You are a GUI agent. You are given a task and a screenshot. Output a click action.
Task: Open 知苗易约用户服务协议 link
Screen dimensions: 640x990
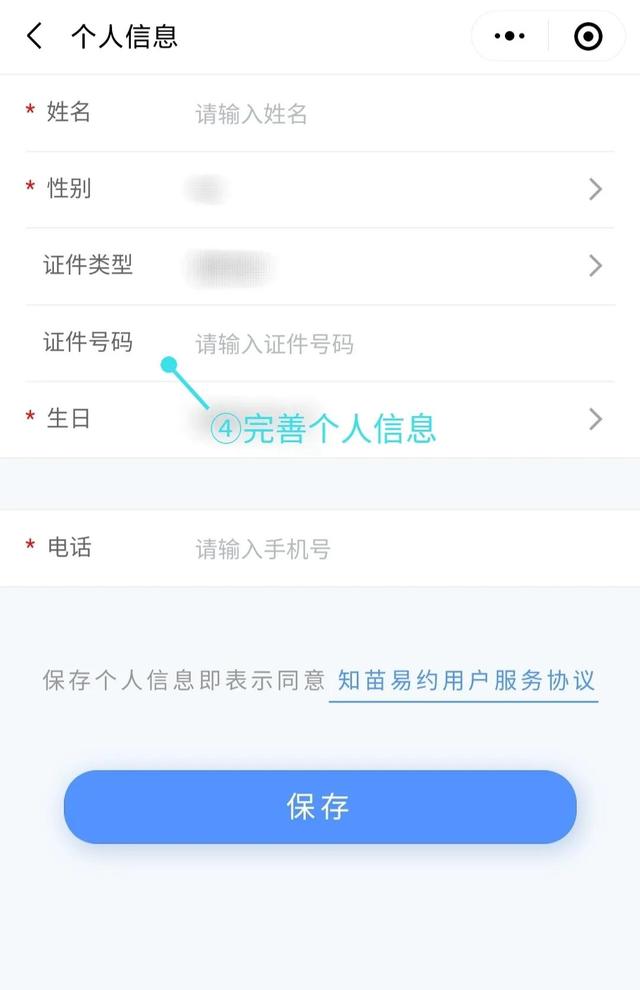tap(466, 681)
